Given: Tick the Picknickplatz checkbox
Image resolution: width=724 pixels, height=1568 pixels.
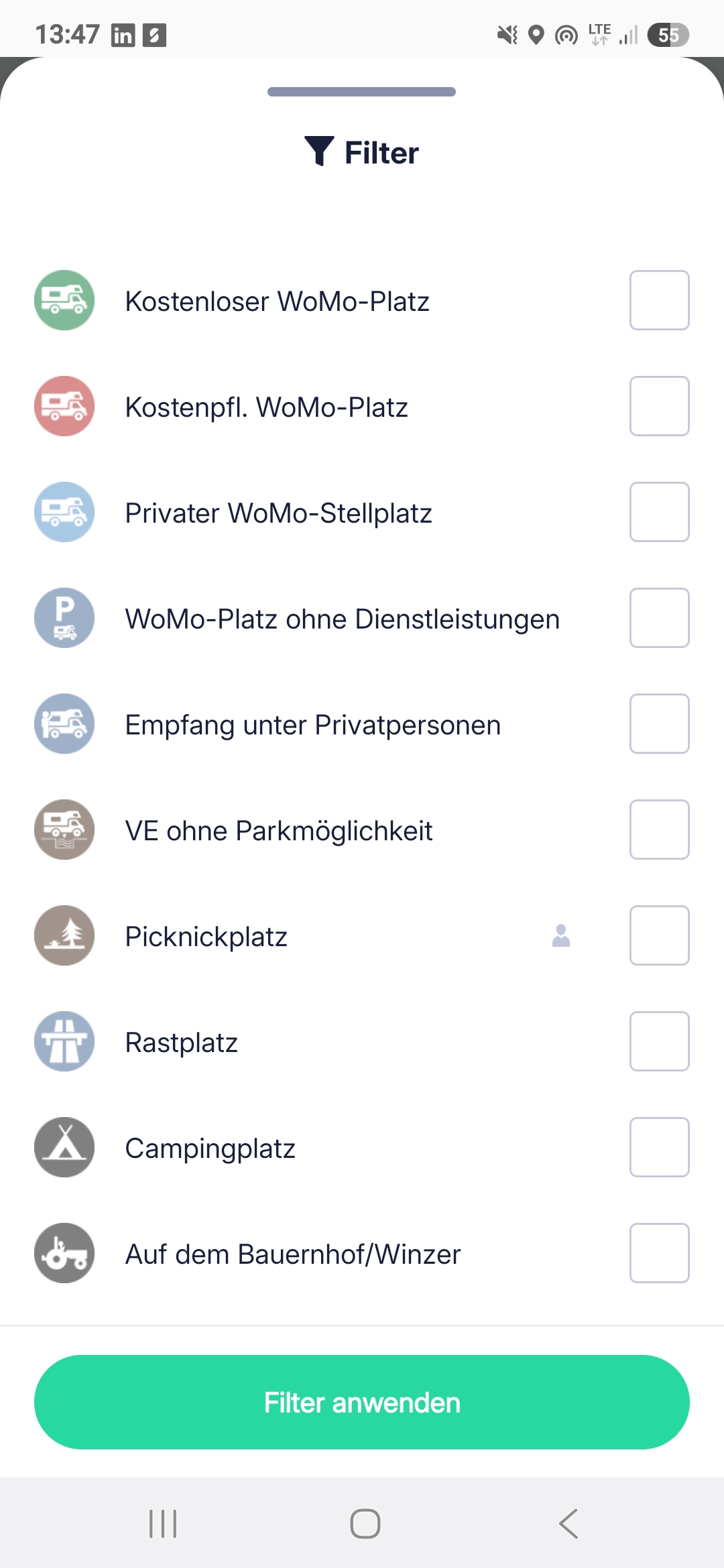Looking at the screenshot, I should click(x=659, y=935).
